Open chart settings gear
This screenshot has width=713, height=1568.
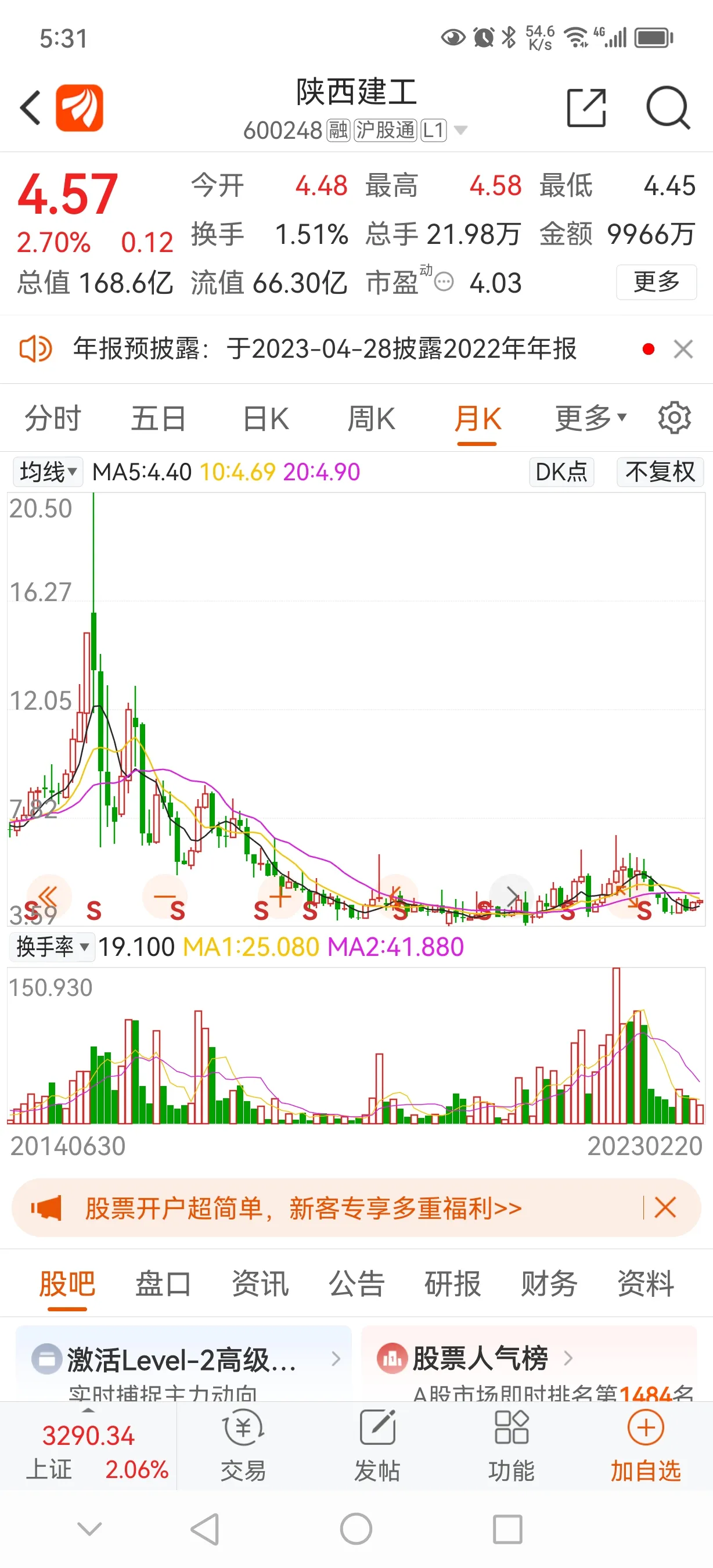coord(674,418)
